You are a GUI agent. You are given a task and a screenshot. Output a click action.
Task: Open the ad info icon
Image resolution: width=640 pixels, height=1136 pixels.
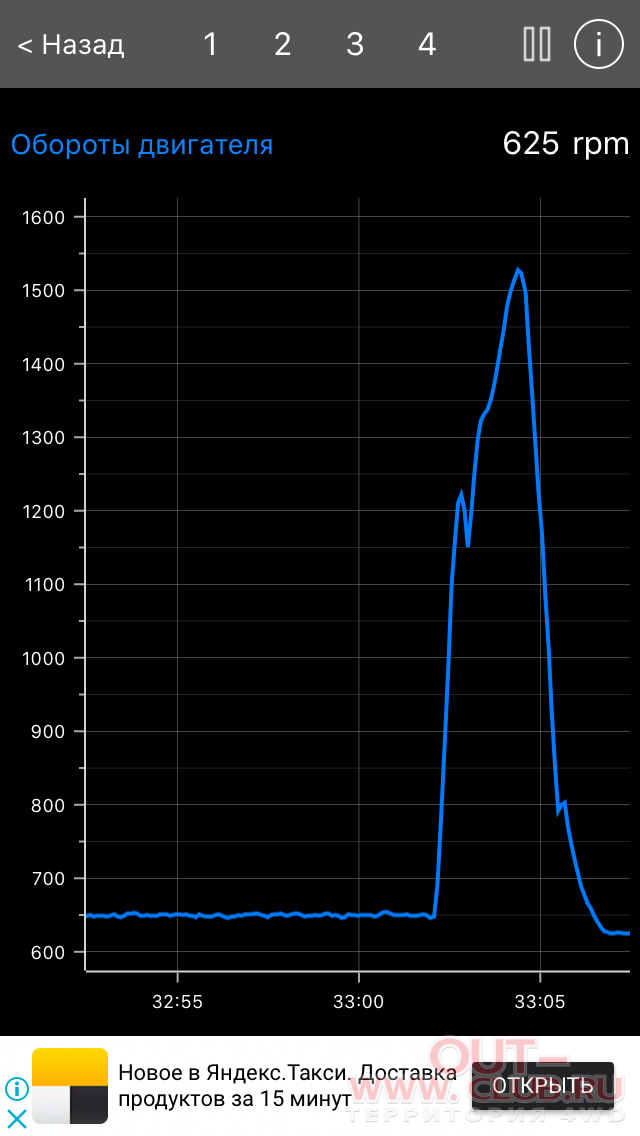coord(17,1088)
